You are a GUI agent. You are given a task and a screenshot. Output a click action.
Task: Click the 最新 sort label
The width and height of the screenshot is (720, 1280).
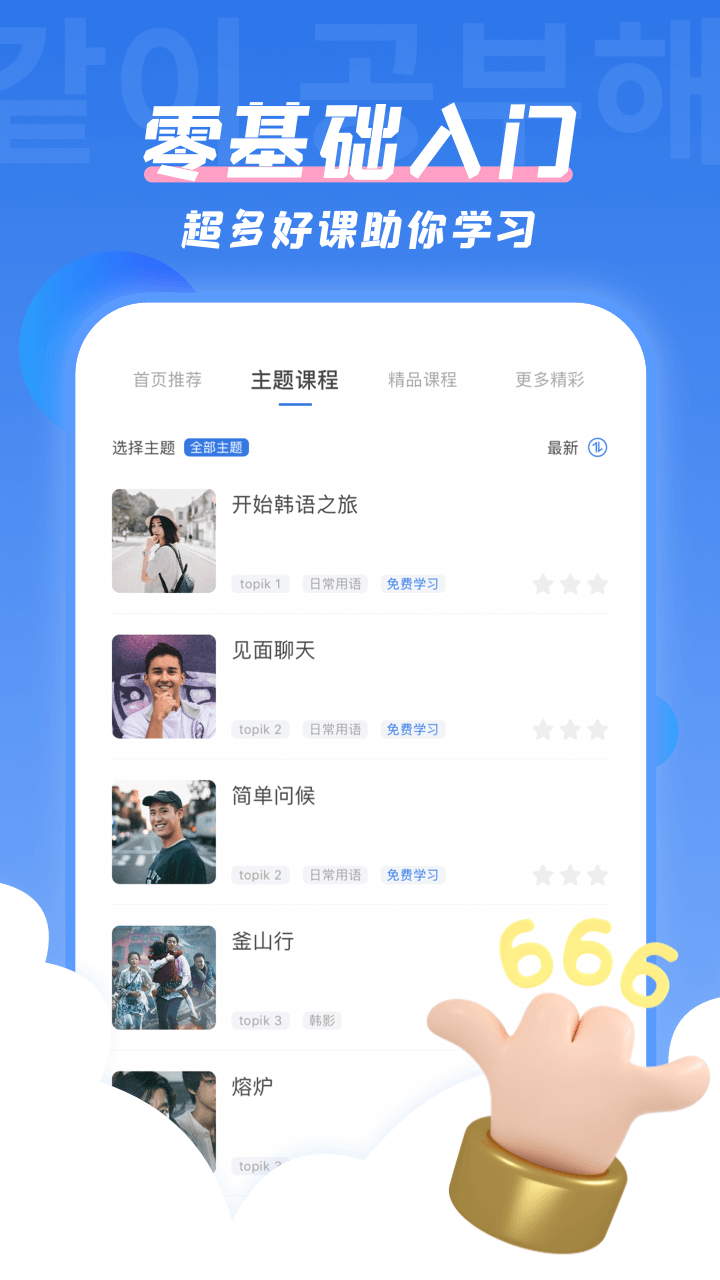561,447
